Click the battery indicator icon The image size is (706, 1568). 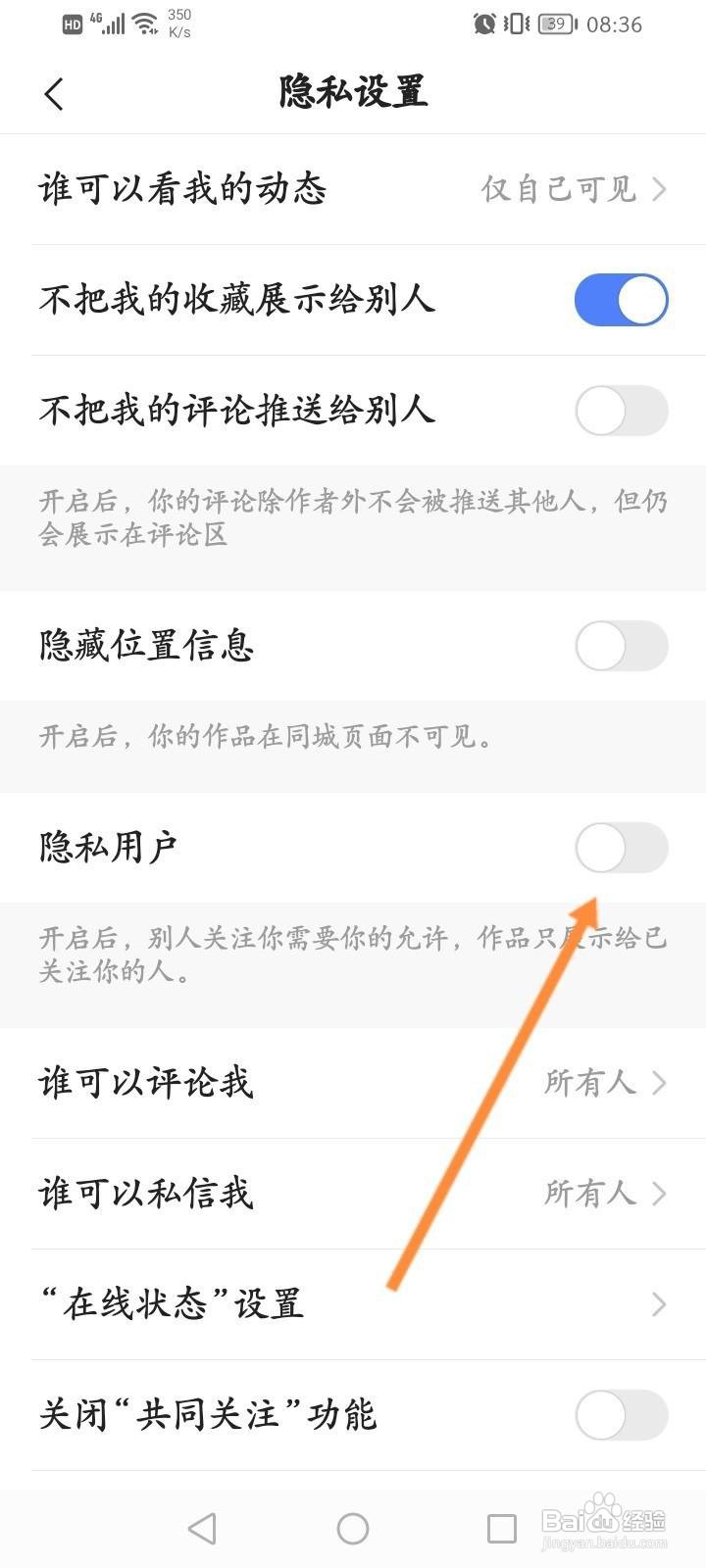point(555,24)
